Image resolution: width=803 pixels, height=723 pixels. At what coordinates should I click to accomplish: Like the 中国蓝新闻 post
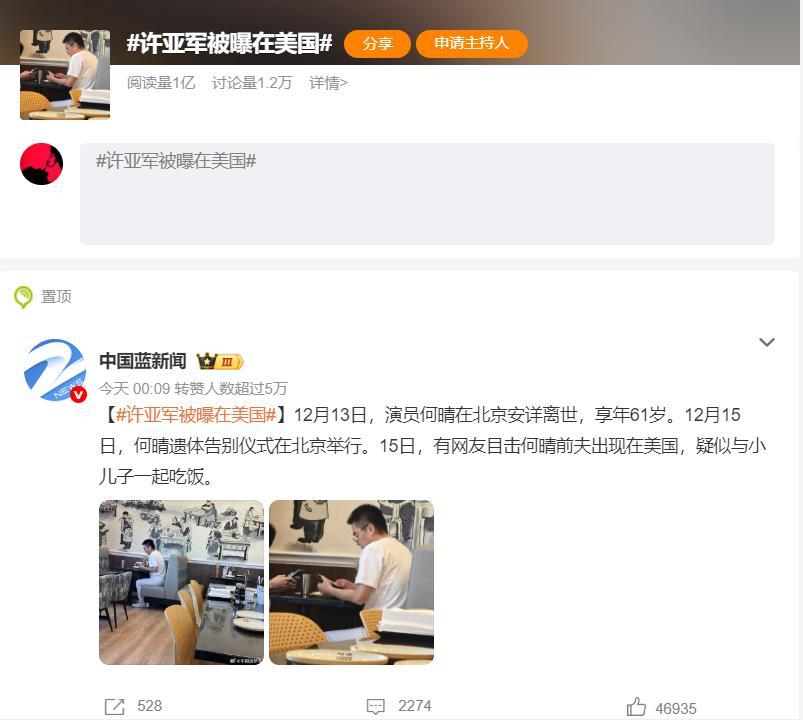pyautogui.click(x=637, y=707)
